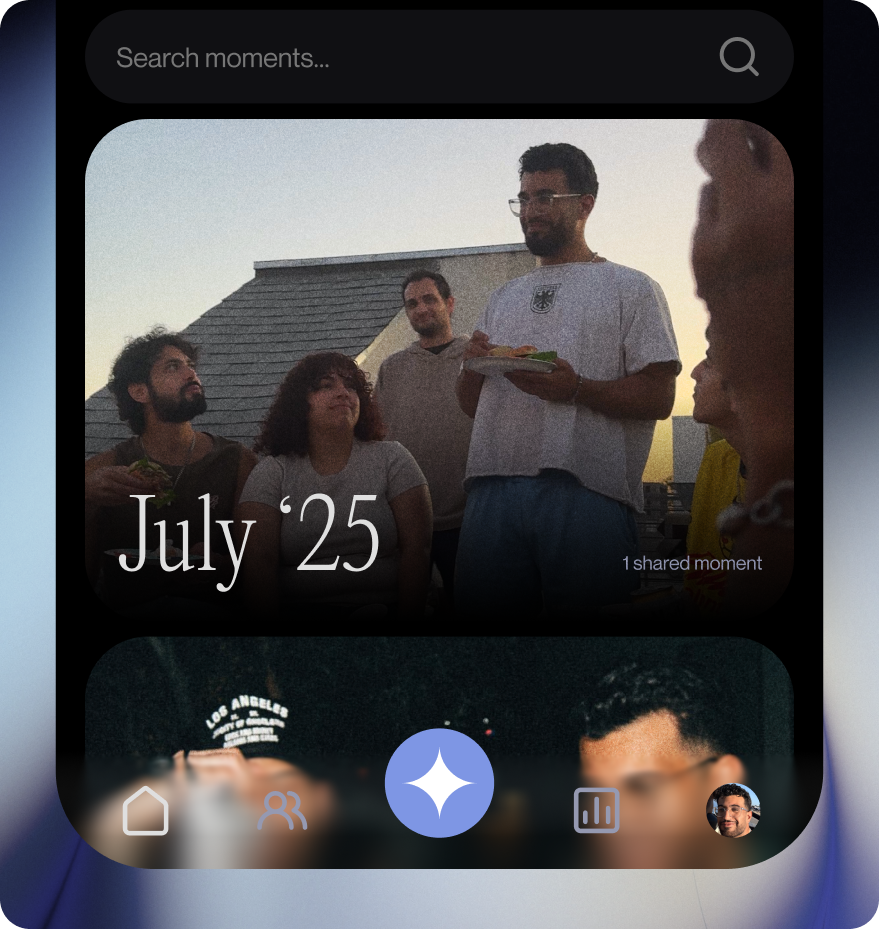Tap the Search moments field
The height and width of the screenshot is (929, 879).
pos(400,58)
